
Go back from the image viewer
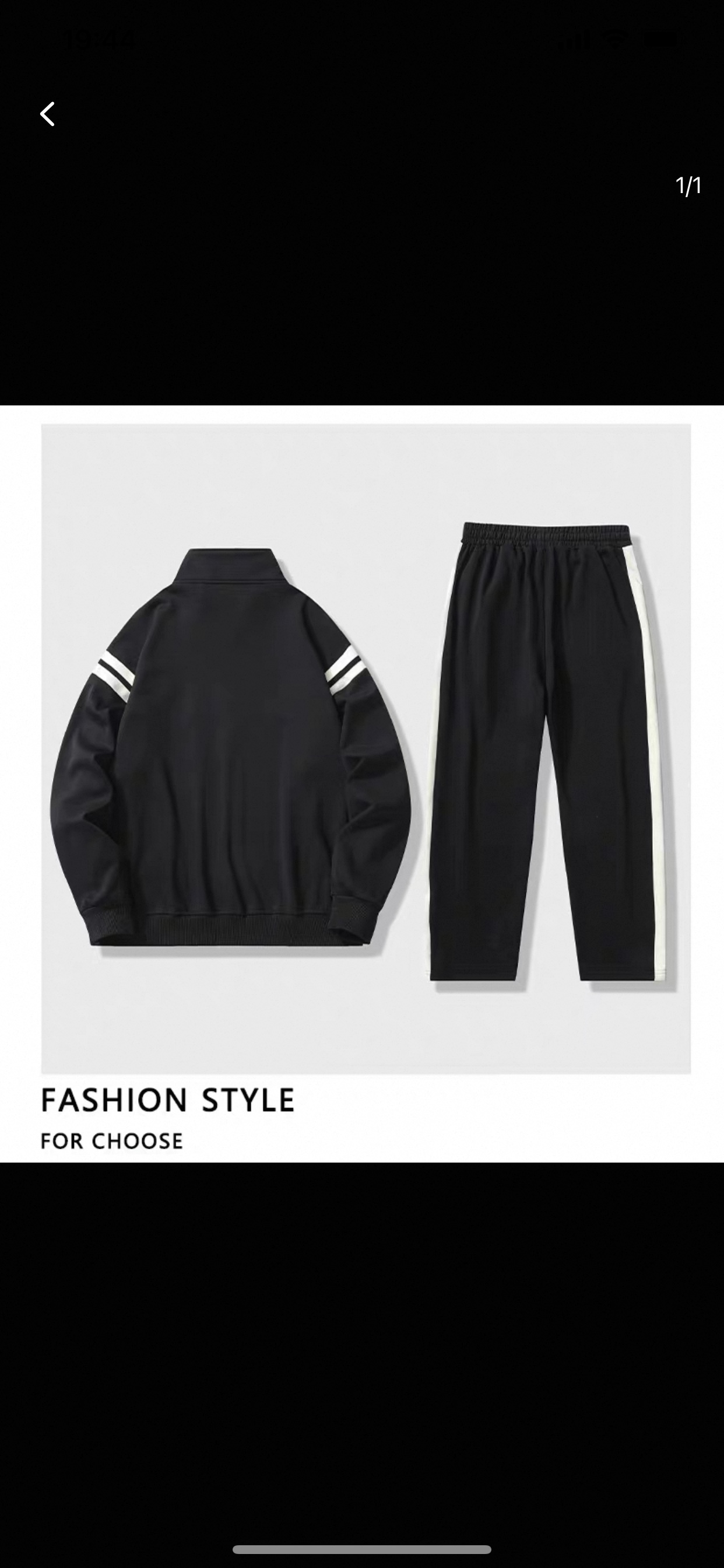pyautogui.click(x=47, y=114)
